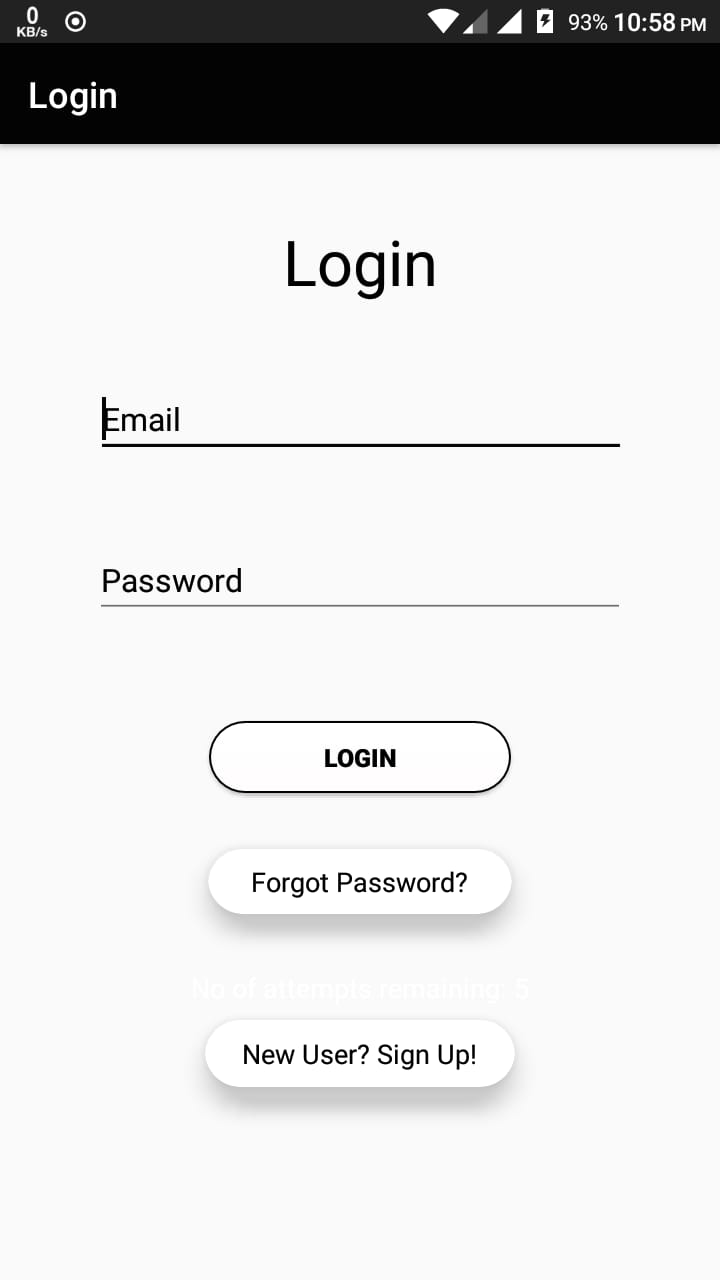Tap the screen recording icon in status bar
Viewport: 720px width, 1280px height.
point(75,20)
